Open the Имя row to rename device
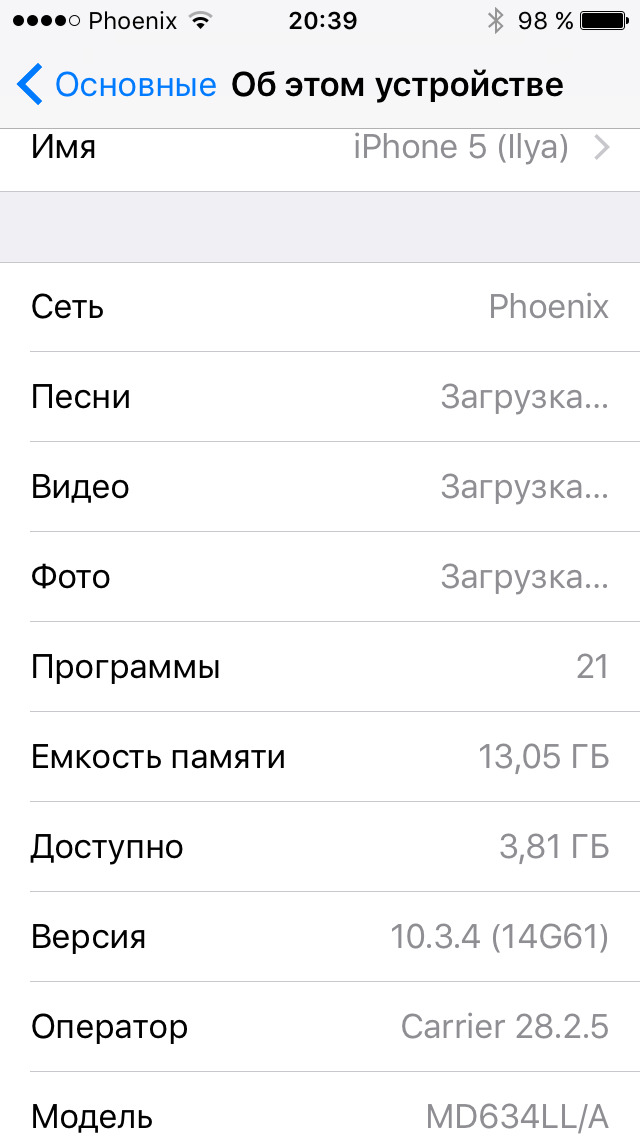 tap(320, 150)
